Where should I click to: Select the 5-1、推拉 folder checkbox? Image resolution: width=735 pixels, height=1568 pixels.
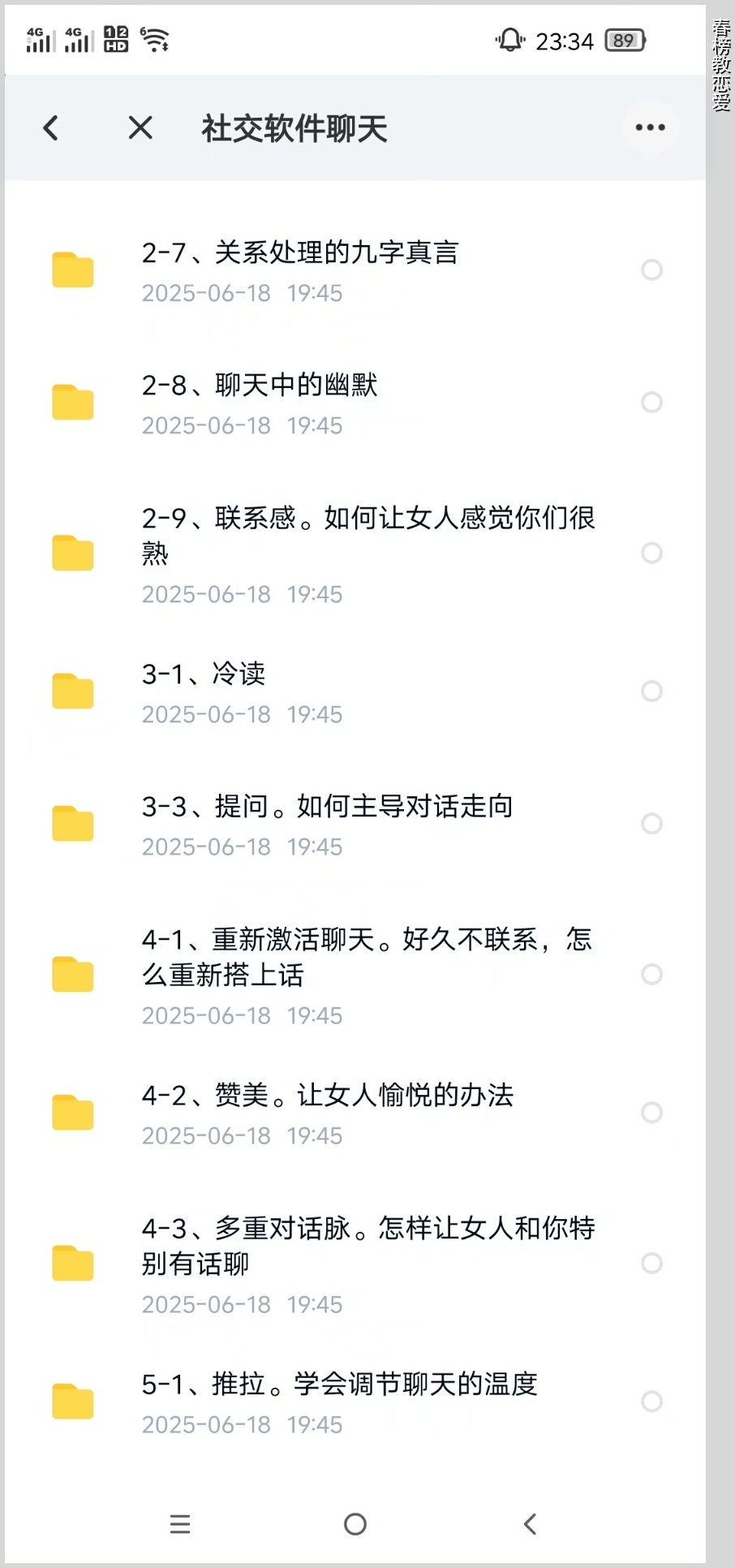pos(651,1402)
